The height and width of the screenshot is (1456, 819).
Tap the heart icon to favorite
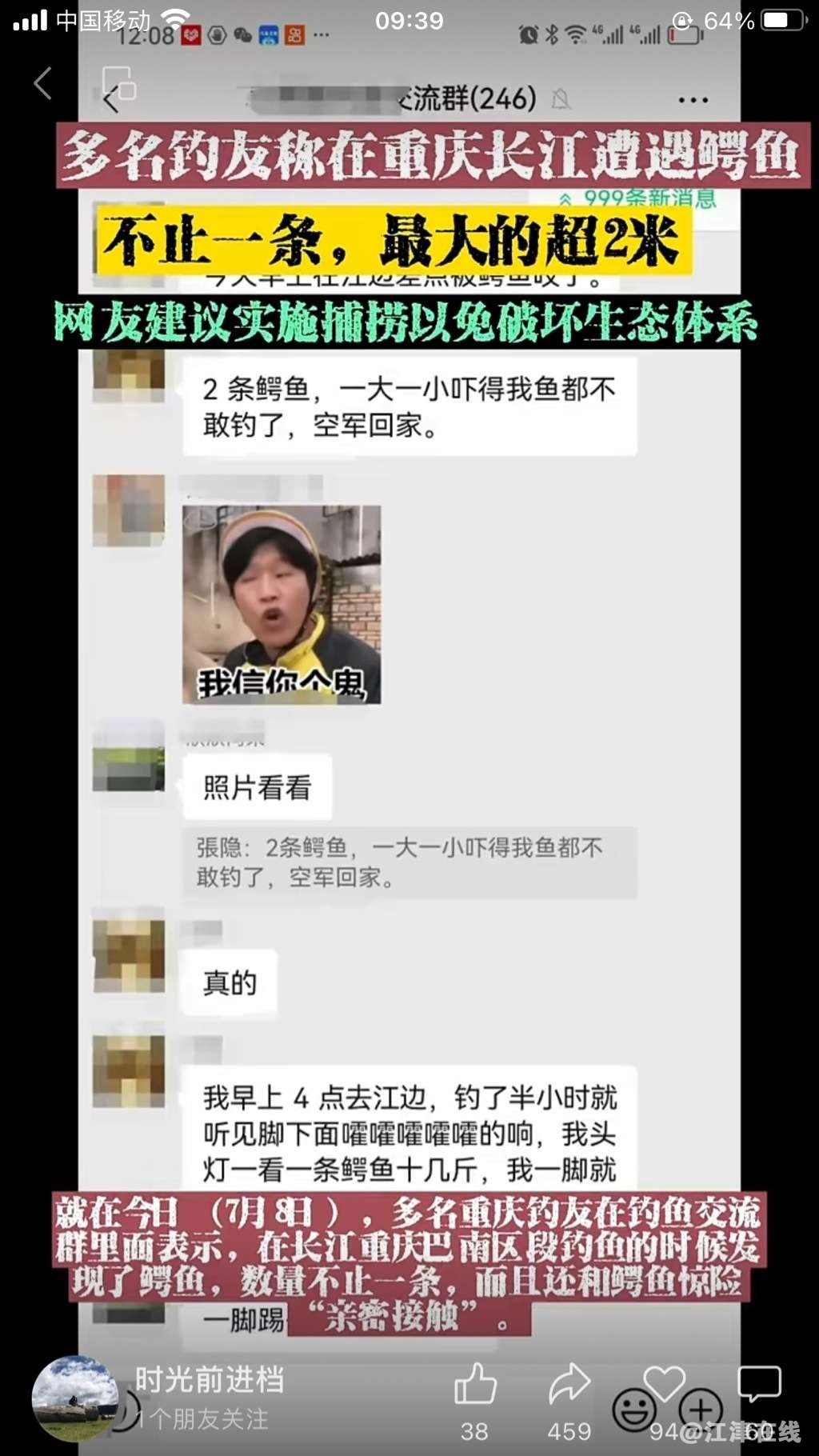point(664,1384)
